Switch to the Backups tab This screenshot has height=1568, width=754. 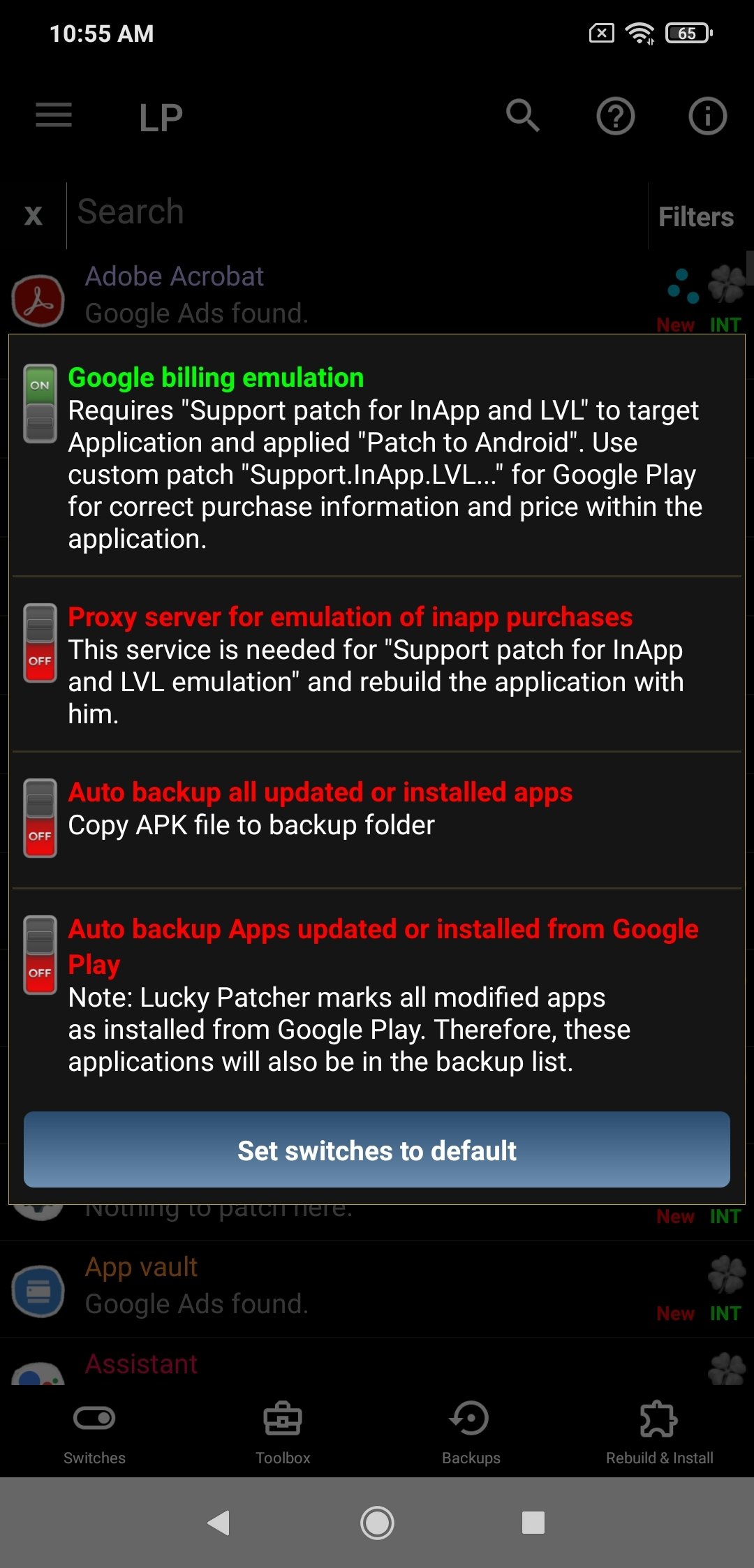[471, 1433]
